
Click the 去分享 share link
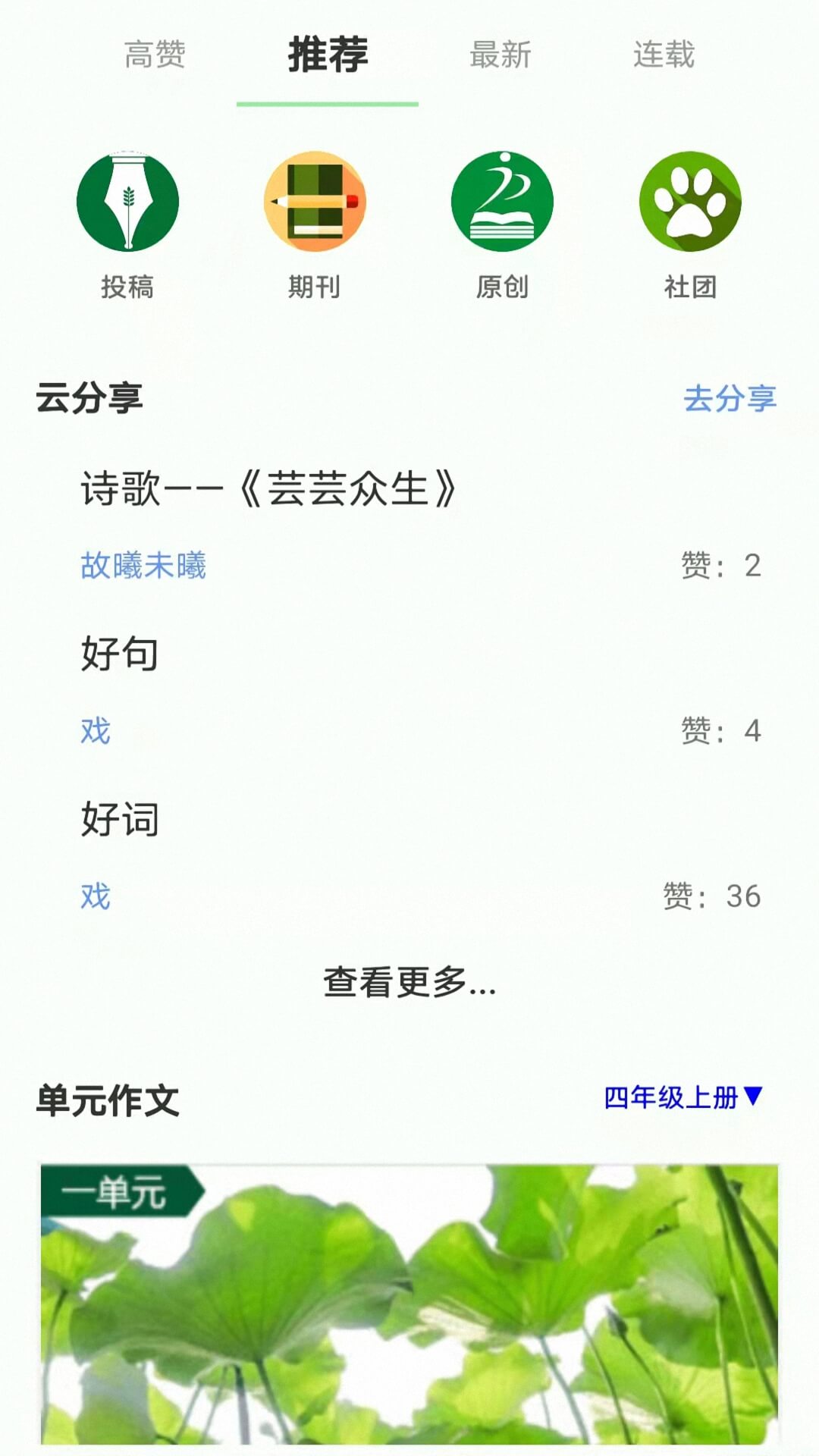[x=730, y=400]
